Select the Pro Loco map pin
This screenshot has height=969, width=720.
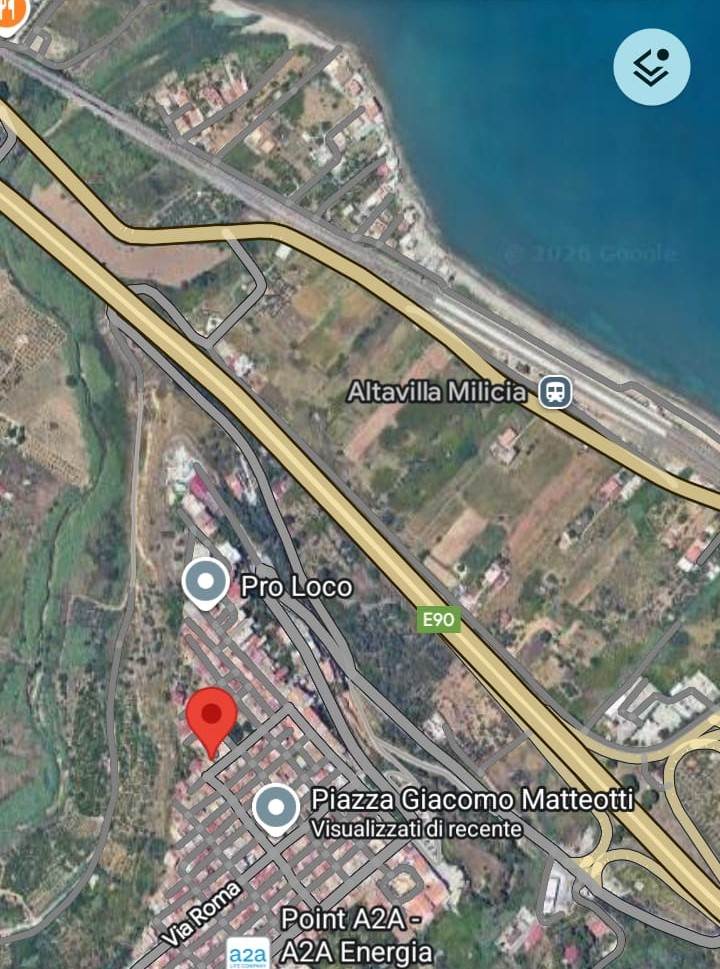[x=206, y=583]
